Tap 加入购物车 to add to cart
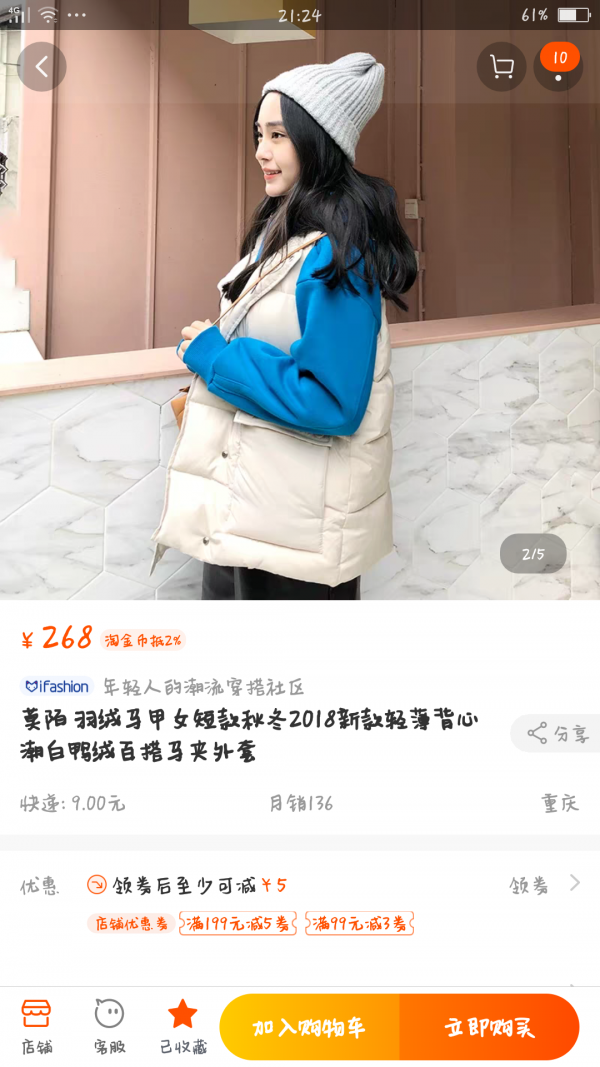 [x=309, y=1027]
